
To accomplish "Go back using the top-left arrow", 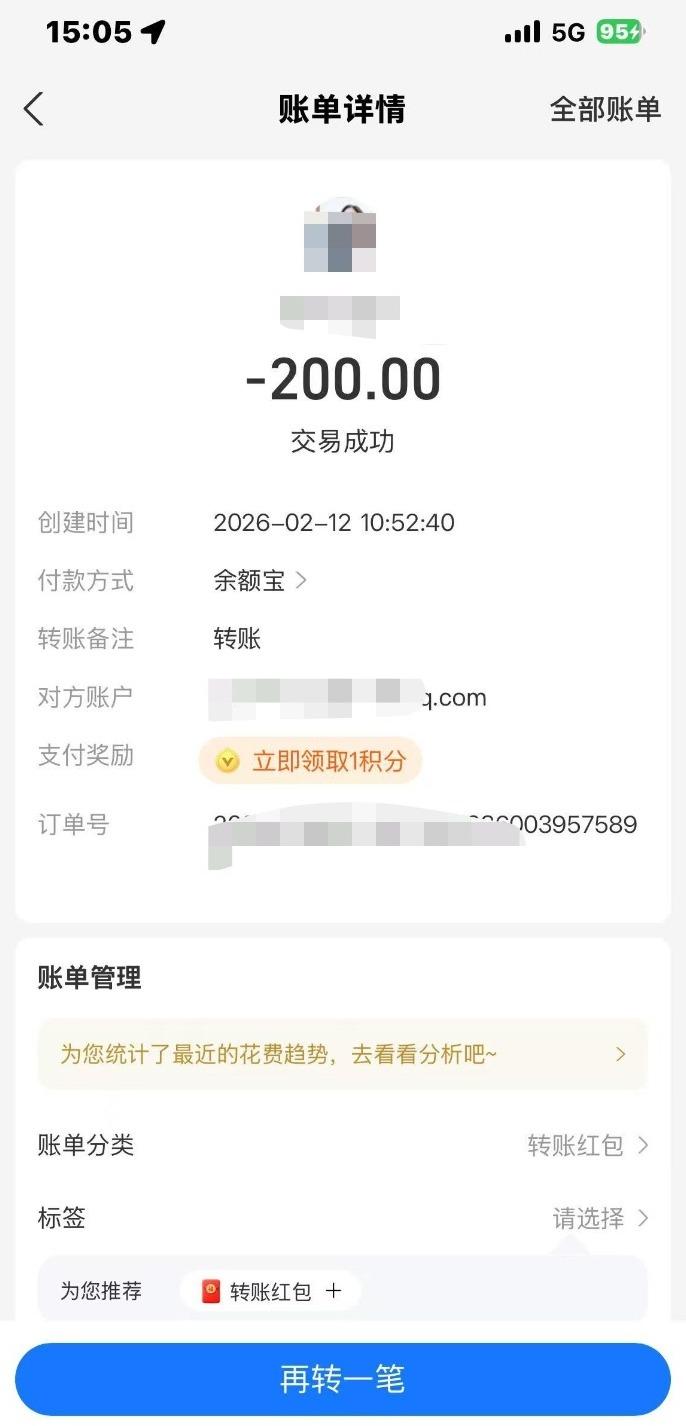I will pos(34,109).
